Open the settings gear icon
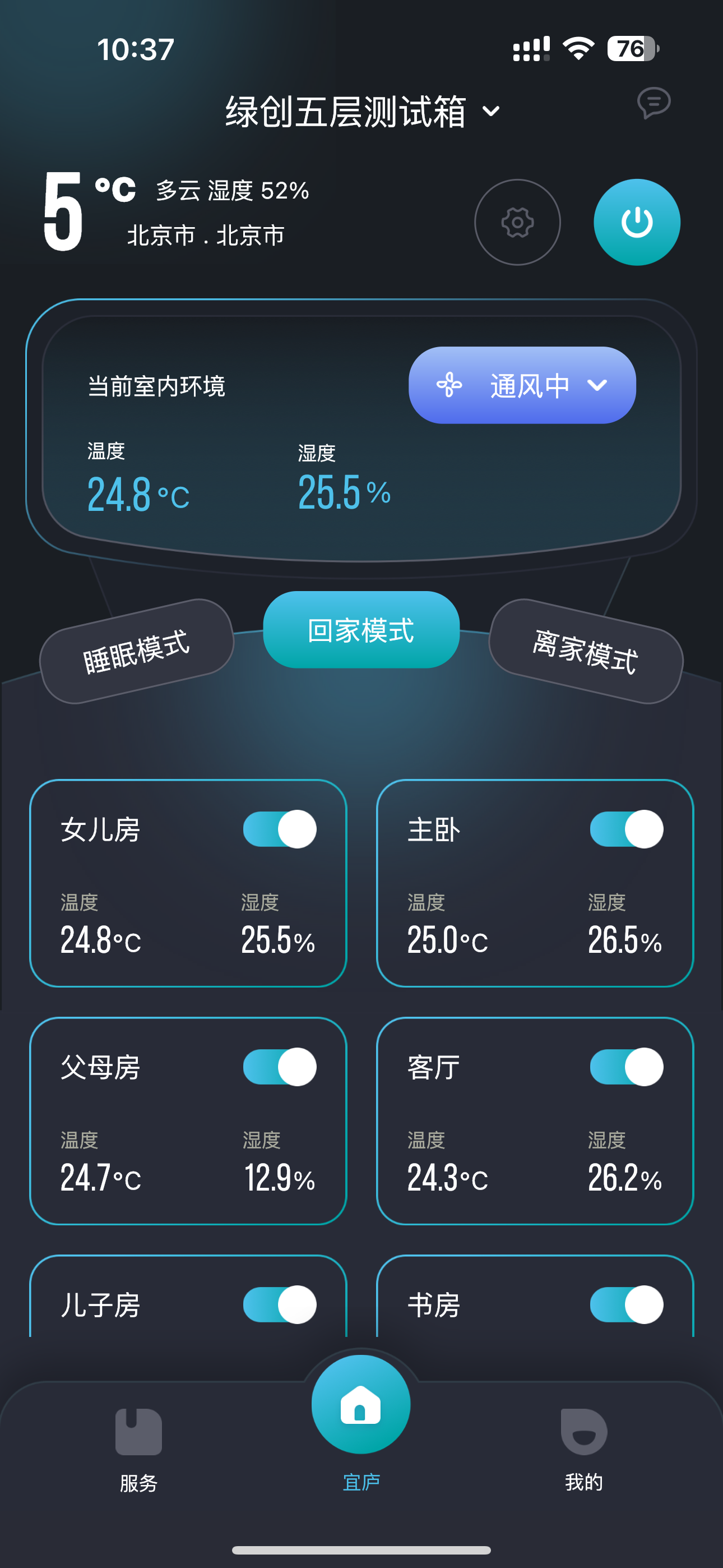This screenshot has height=1568, width=723. coord(516,222)
